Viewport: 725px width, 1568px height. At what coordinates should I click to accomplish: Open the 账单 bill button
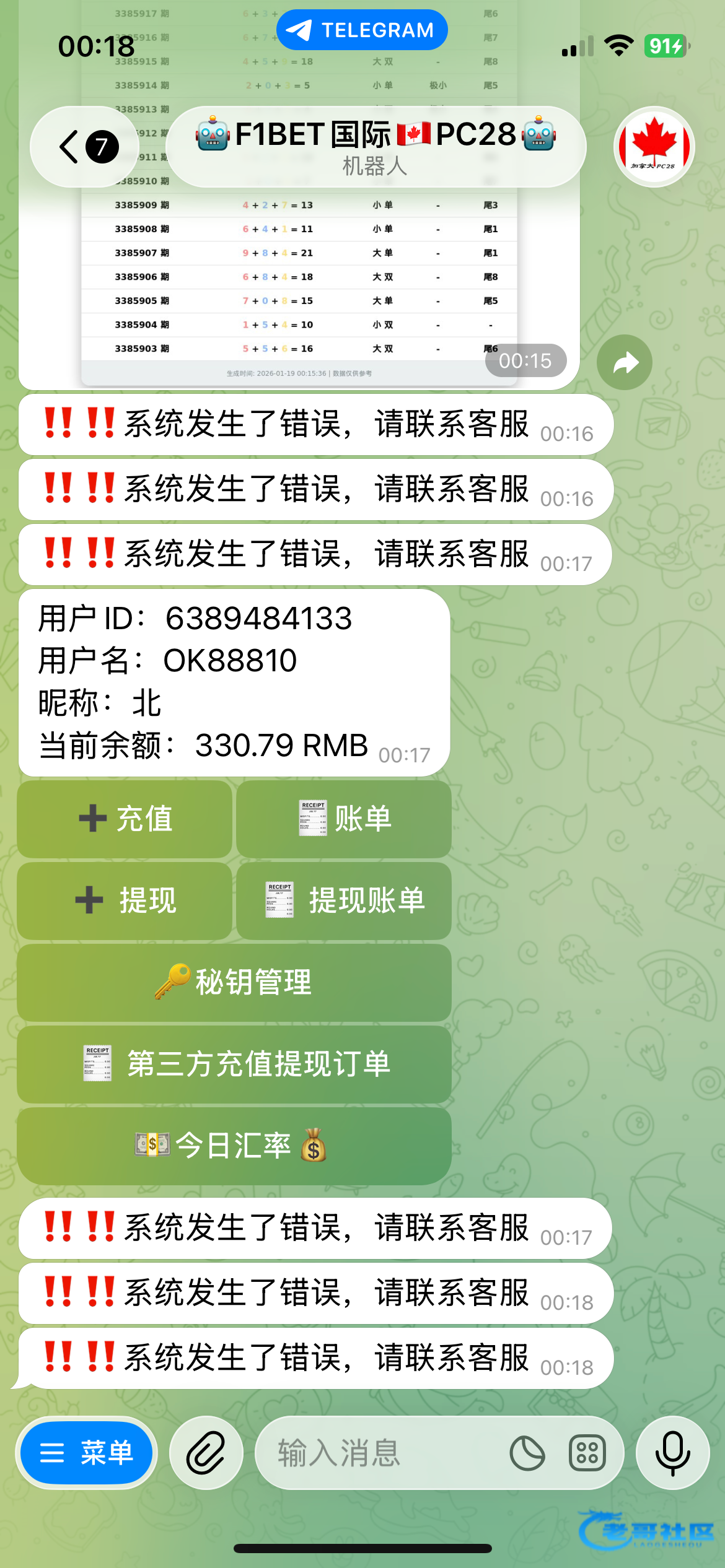[x=344, y=819]
